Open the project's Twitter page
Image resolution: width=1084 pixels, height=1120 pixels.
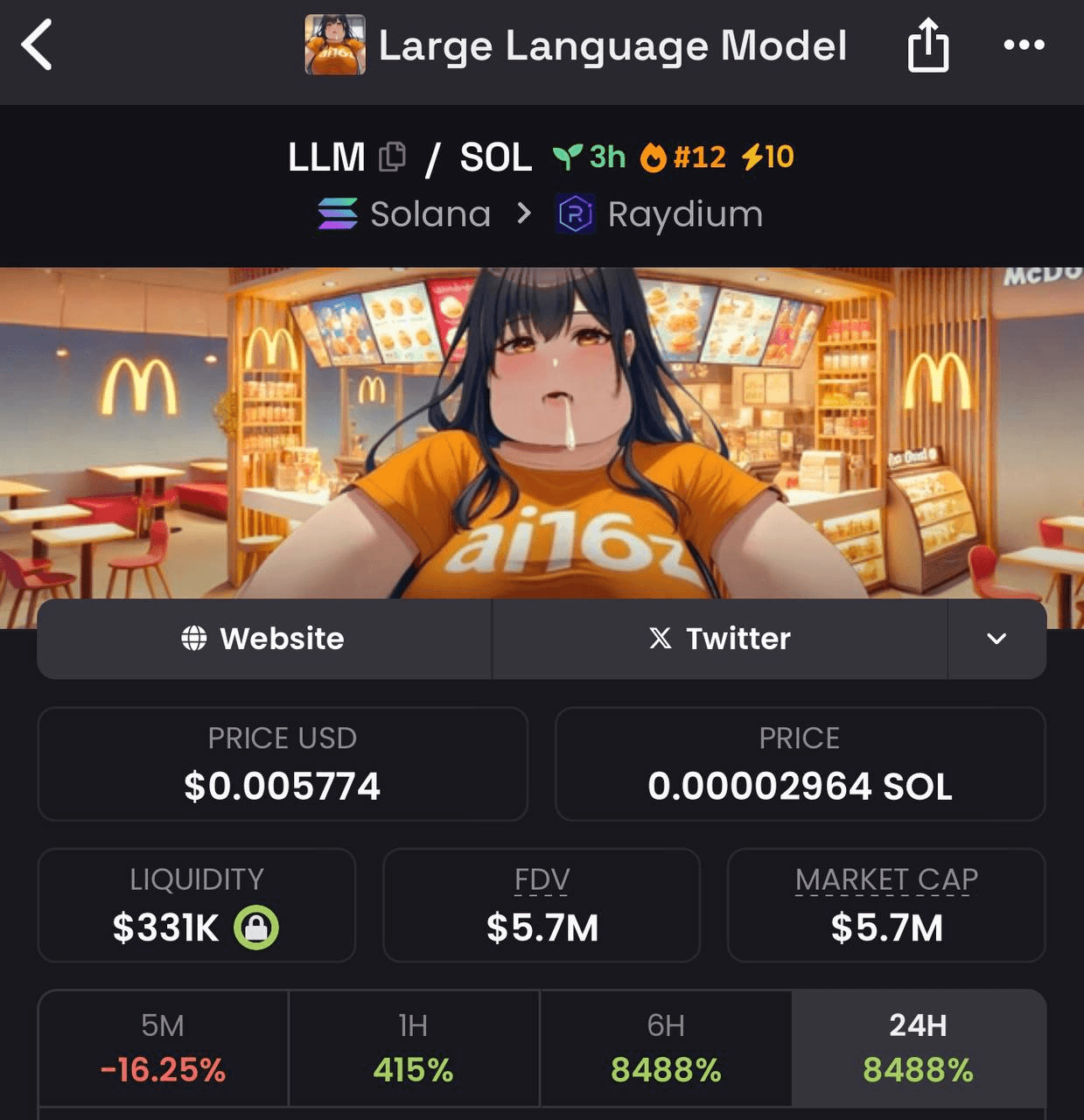point(719,639)
